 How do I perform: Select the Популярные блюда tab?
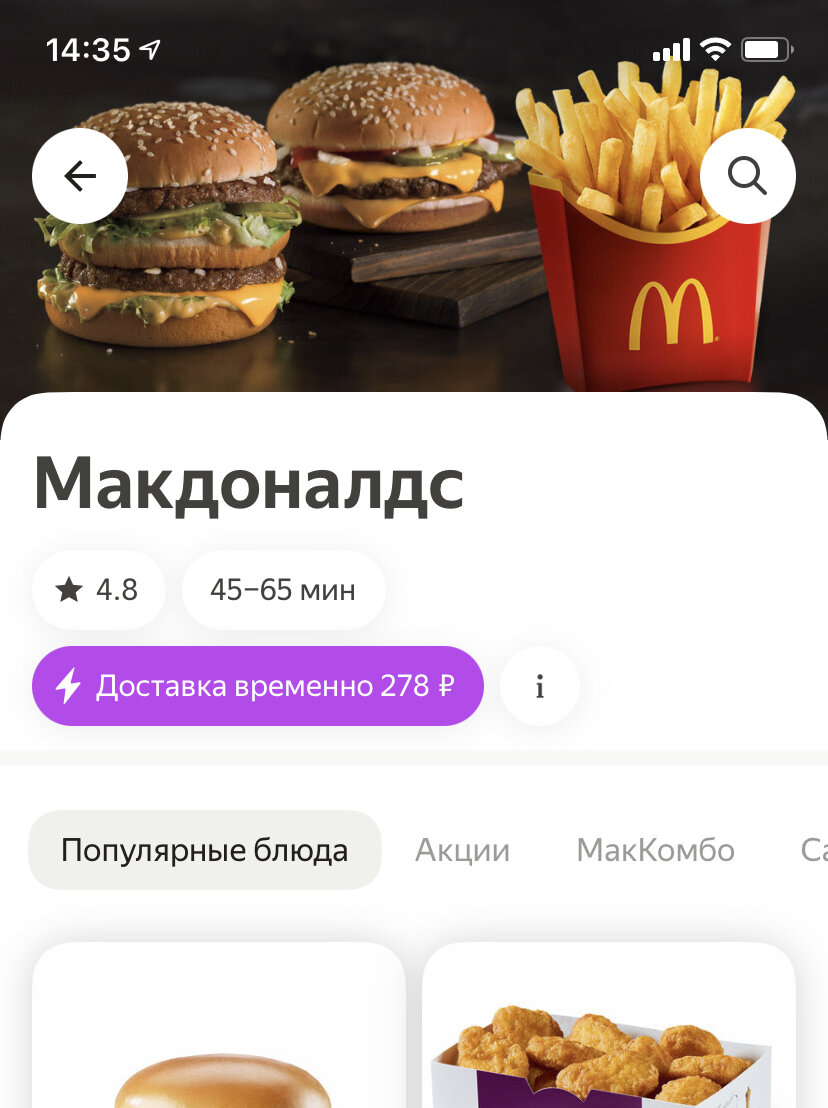point(205,850)
